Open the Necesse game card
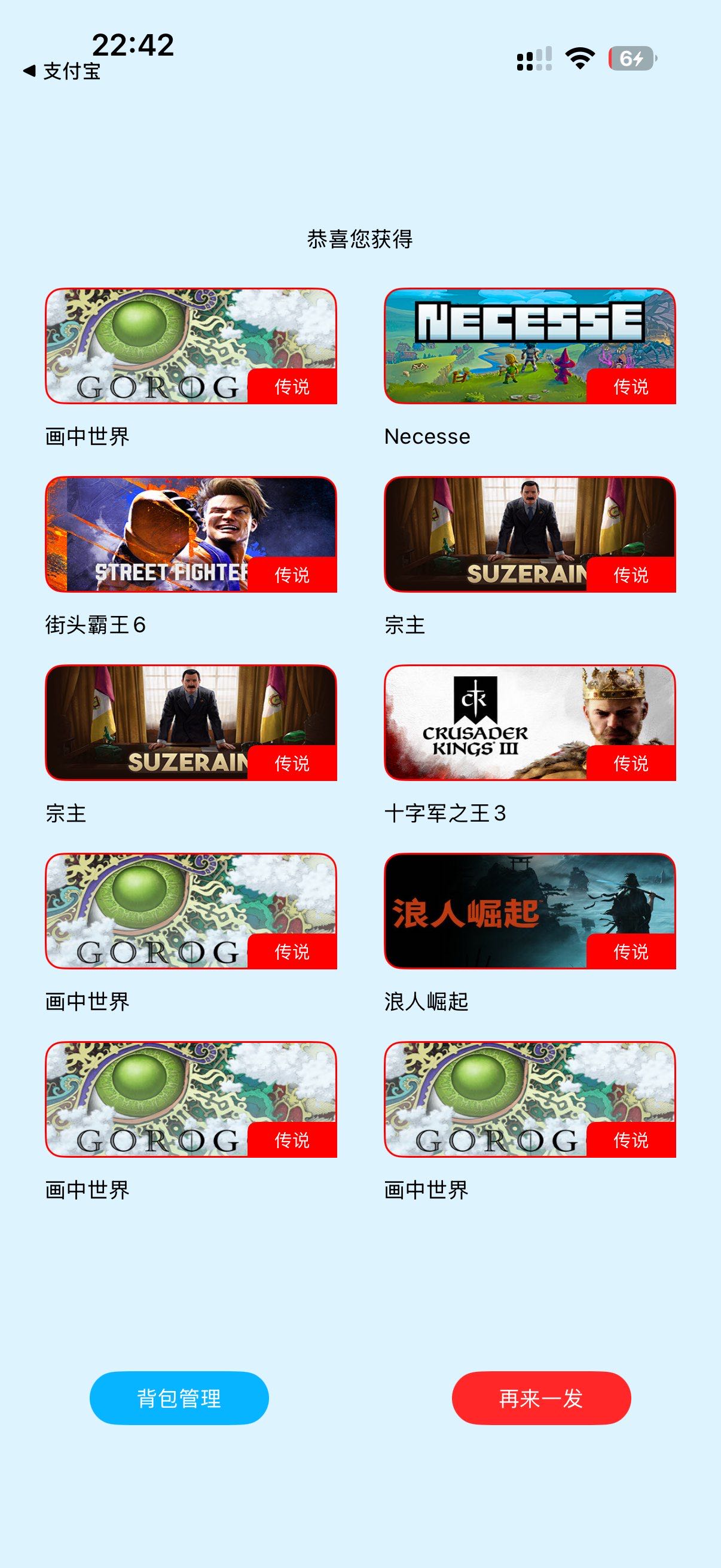The image size is (721, 1568). (529, 346)
